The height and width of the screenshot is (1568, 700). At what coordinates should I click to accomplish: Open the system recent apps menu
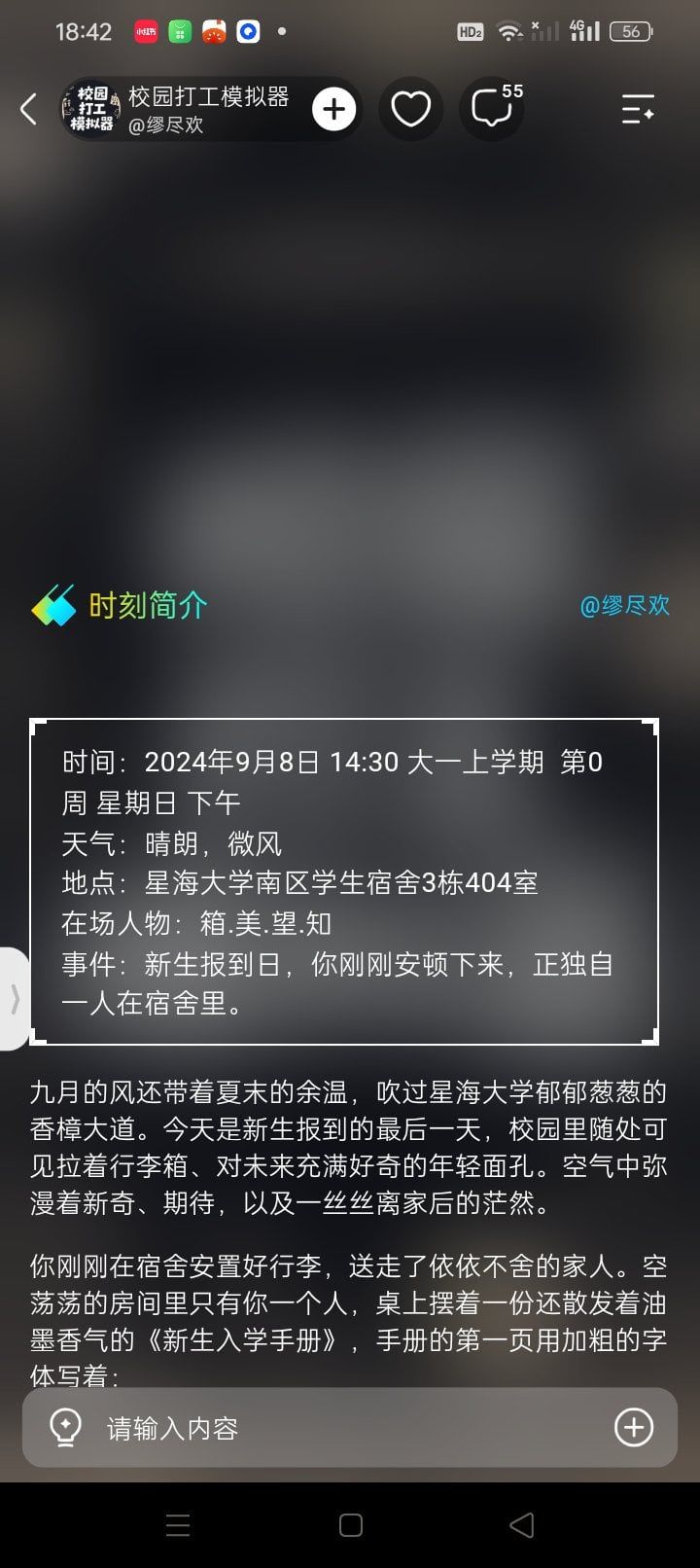point(178,1525)
